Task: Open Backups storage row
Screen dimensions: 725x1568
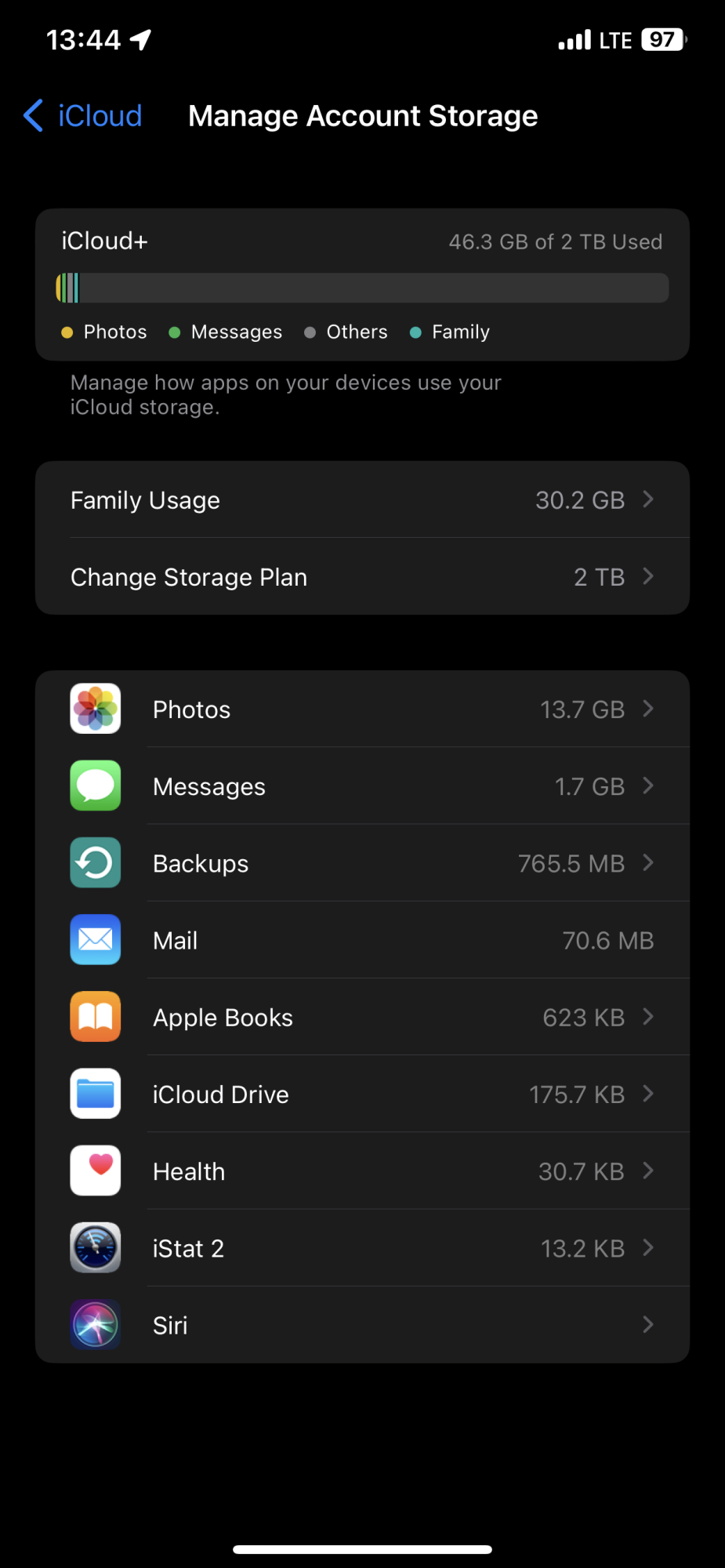Action: pos(362,863)
